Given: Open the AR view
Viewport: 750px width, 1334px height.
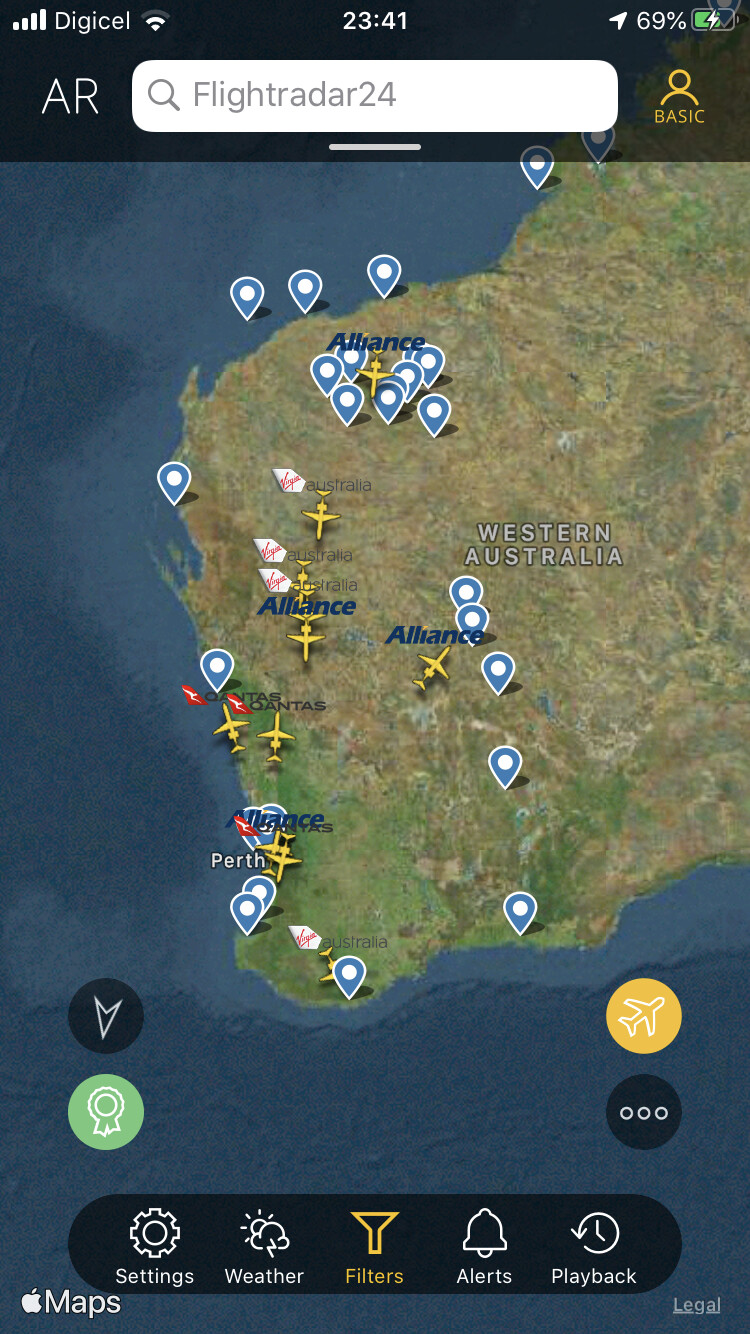Looking at the screenshot, I should point(70,97).
